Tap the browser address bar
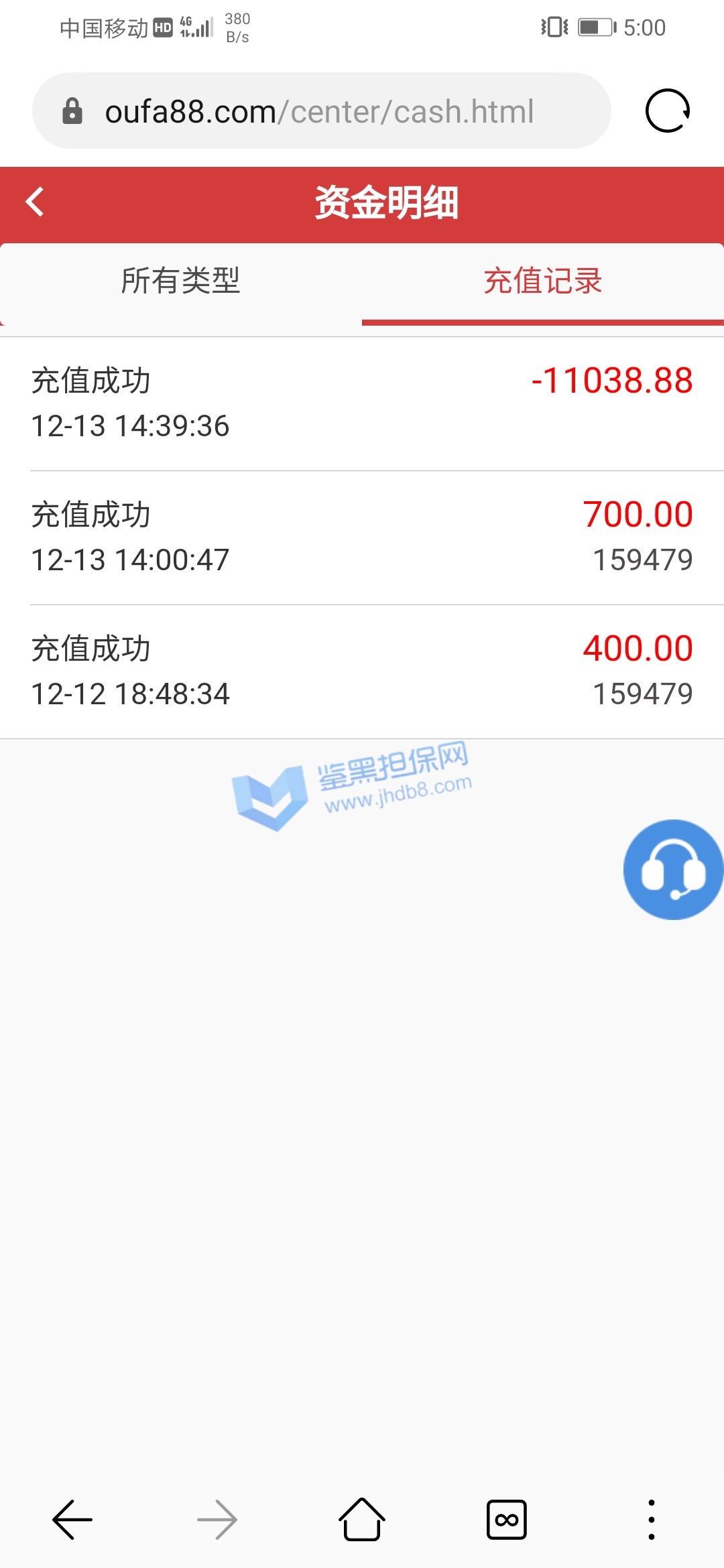Image resolution: width=724 pixels, height=1568 pixels. (320, 111)
